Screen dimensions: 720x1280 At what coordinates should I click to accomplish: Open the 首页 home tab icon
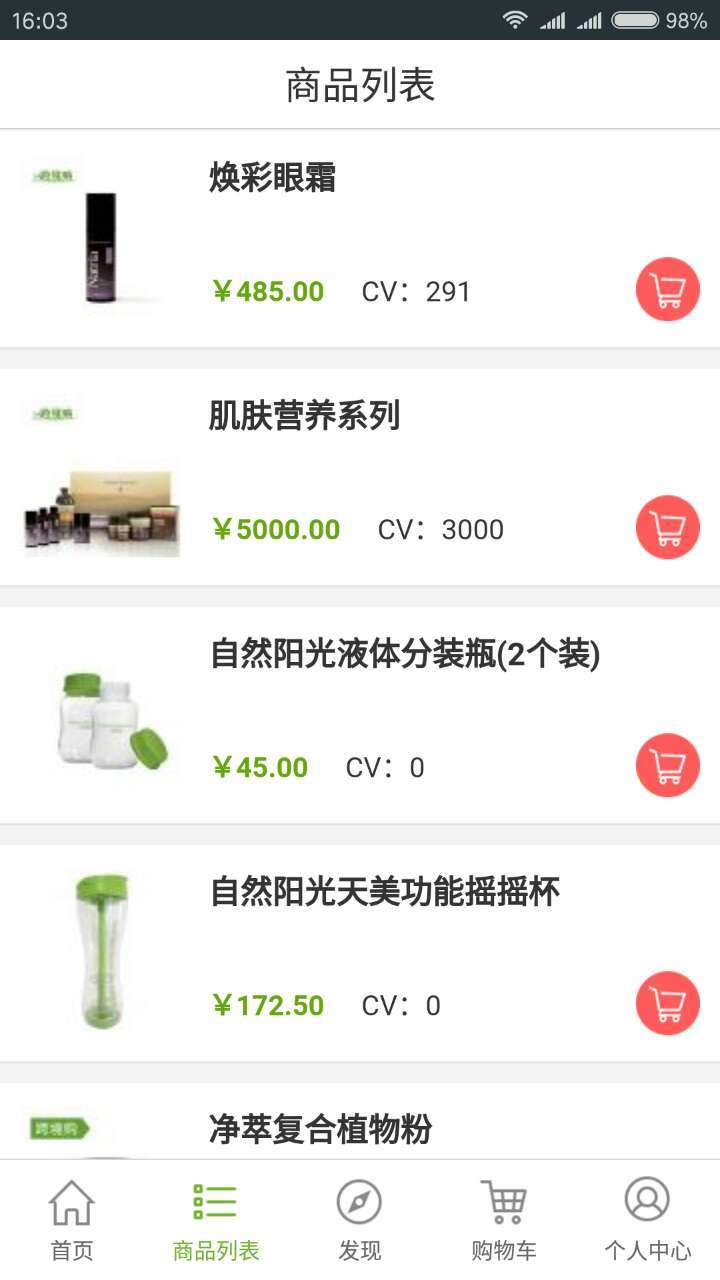click(70, 1213)
